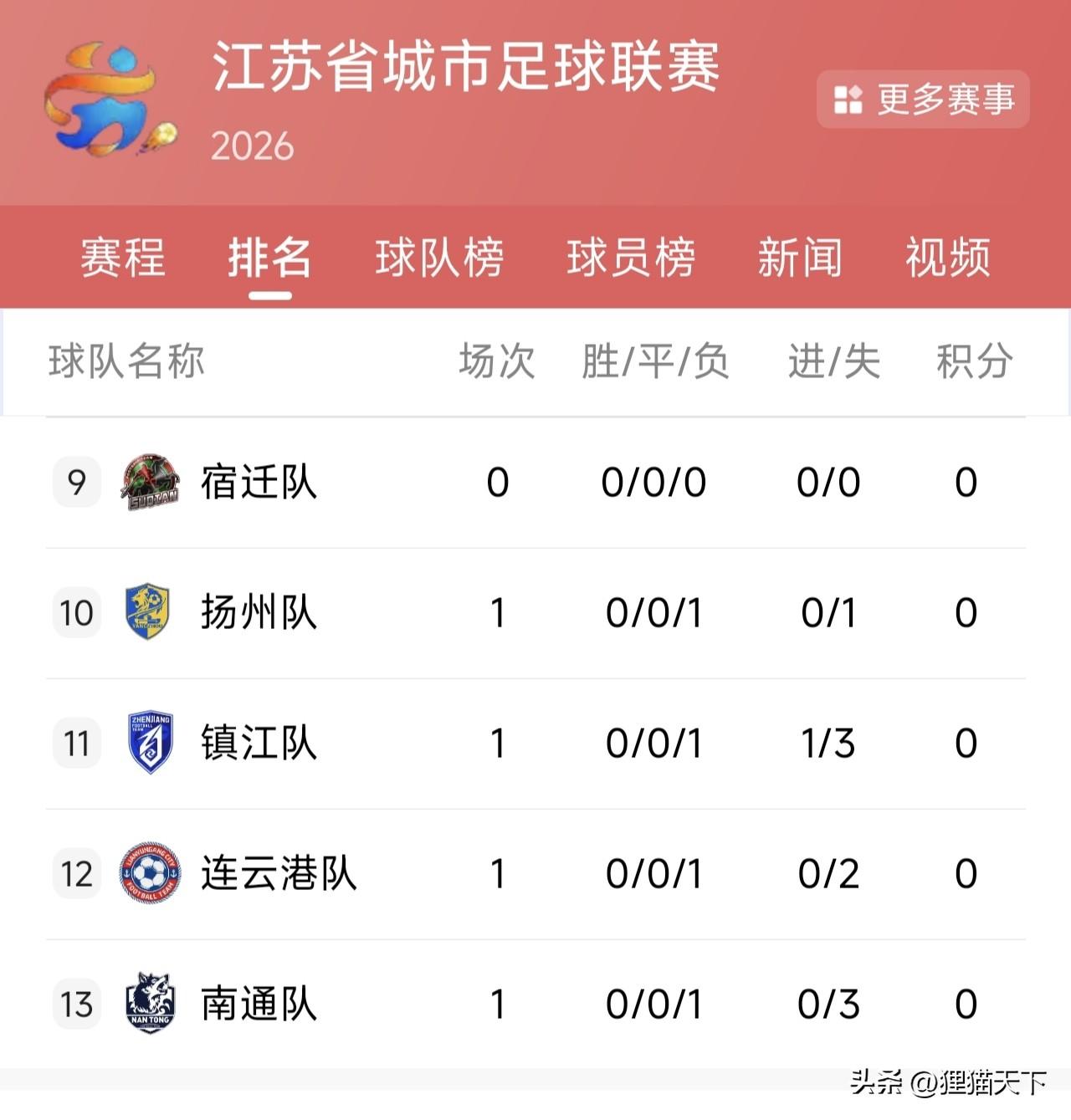Switch to the 赛程 tab

(123, 257)
